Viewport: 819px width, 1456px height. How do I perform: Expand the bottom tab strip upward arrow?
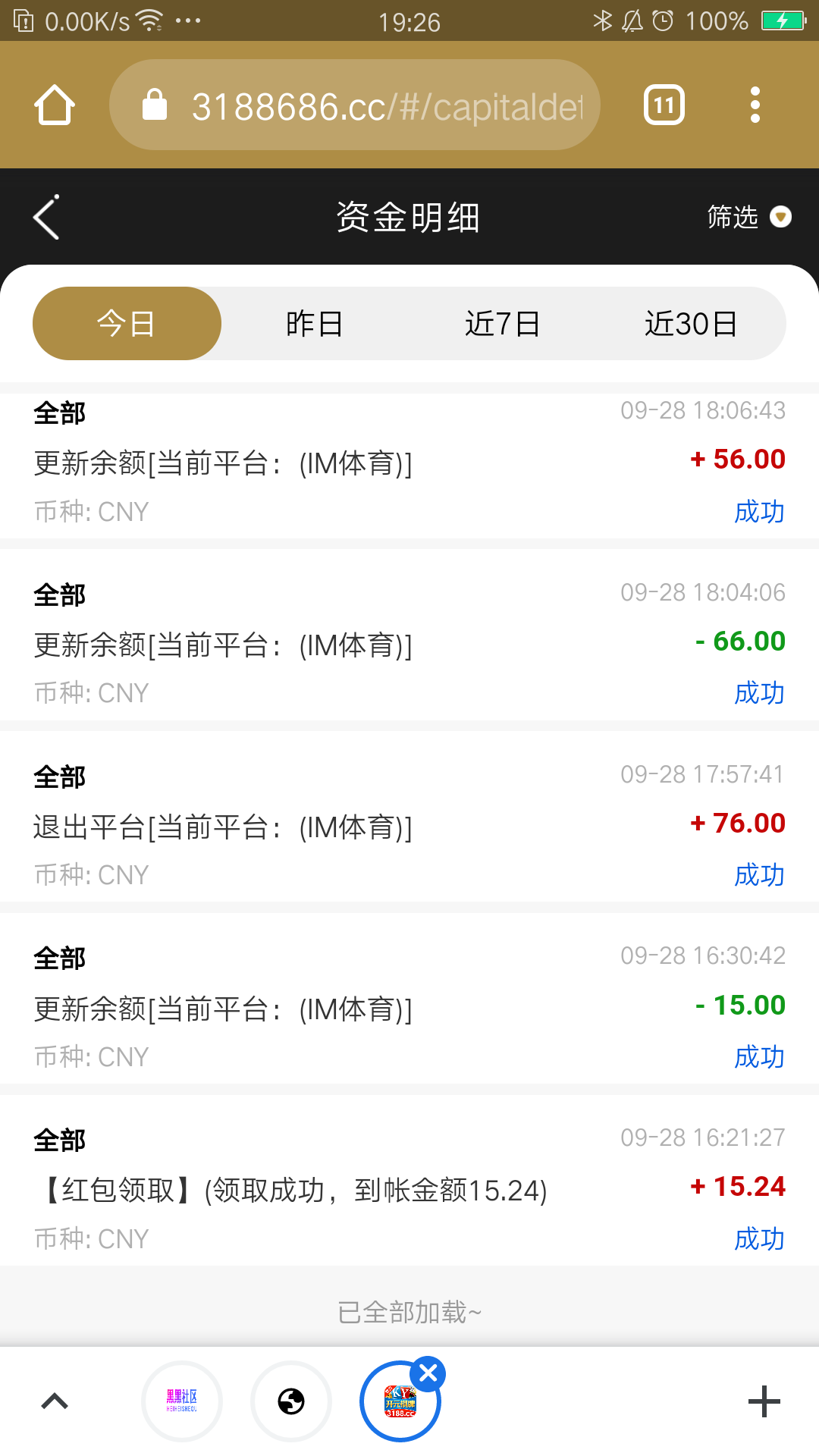55,1401
